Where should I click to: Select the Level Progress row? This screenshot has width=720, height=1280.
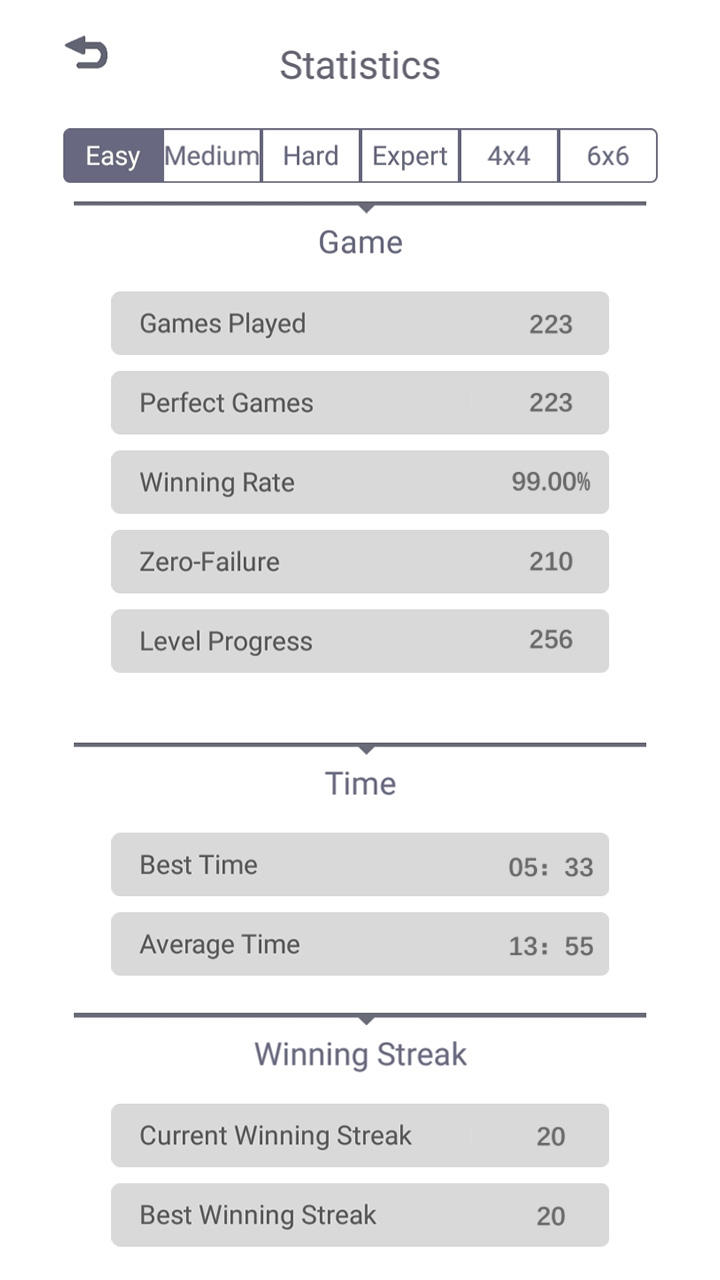point(359,641)
